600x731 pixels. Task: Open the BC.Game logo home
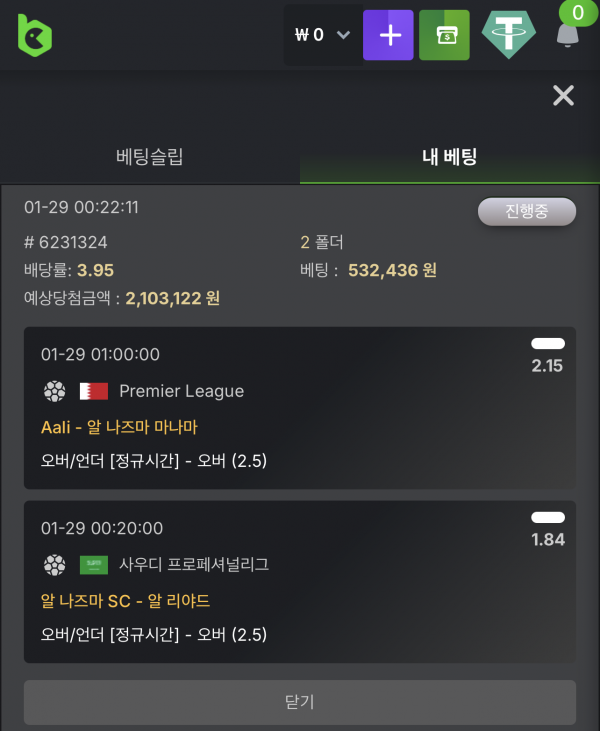(x=34, y=35)
